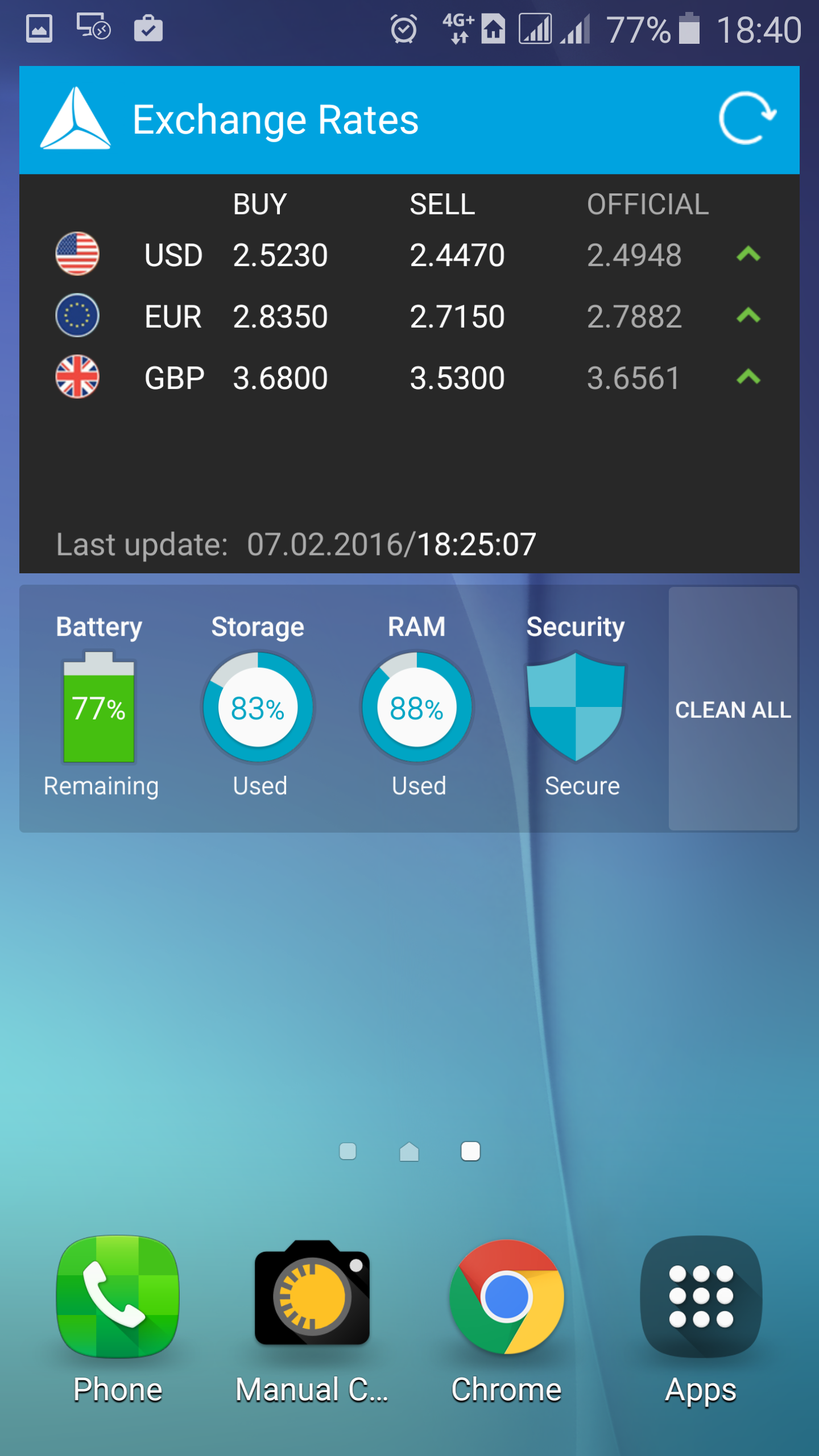Open the RAM used indicator

(x=417, y=708)
